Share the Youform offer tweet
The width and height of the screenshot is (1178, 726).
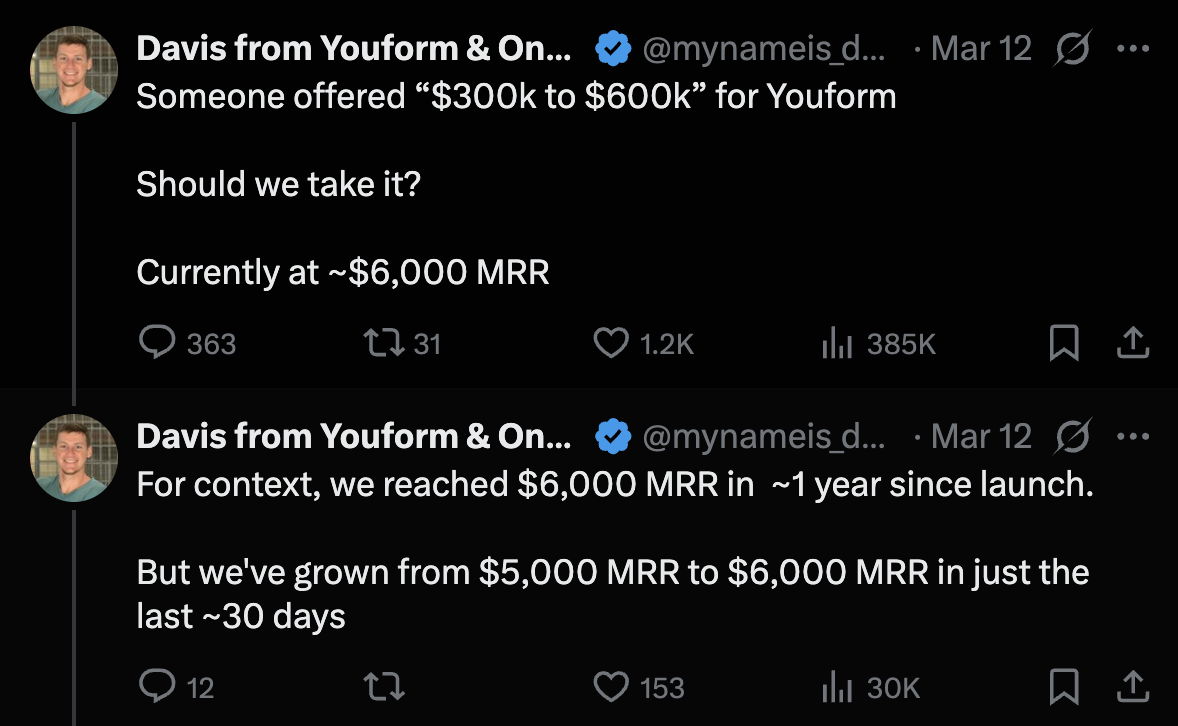tap(1132, 344)
